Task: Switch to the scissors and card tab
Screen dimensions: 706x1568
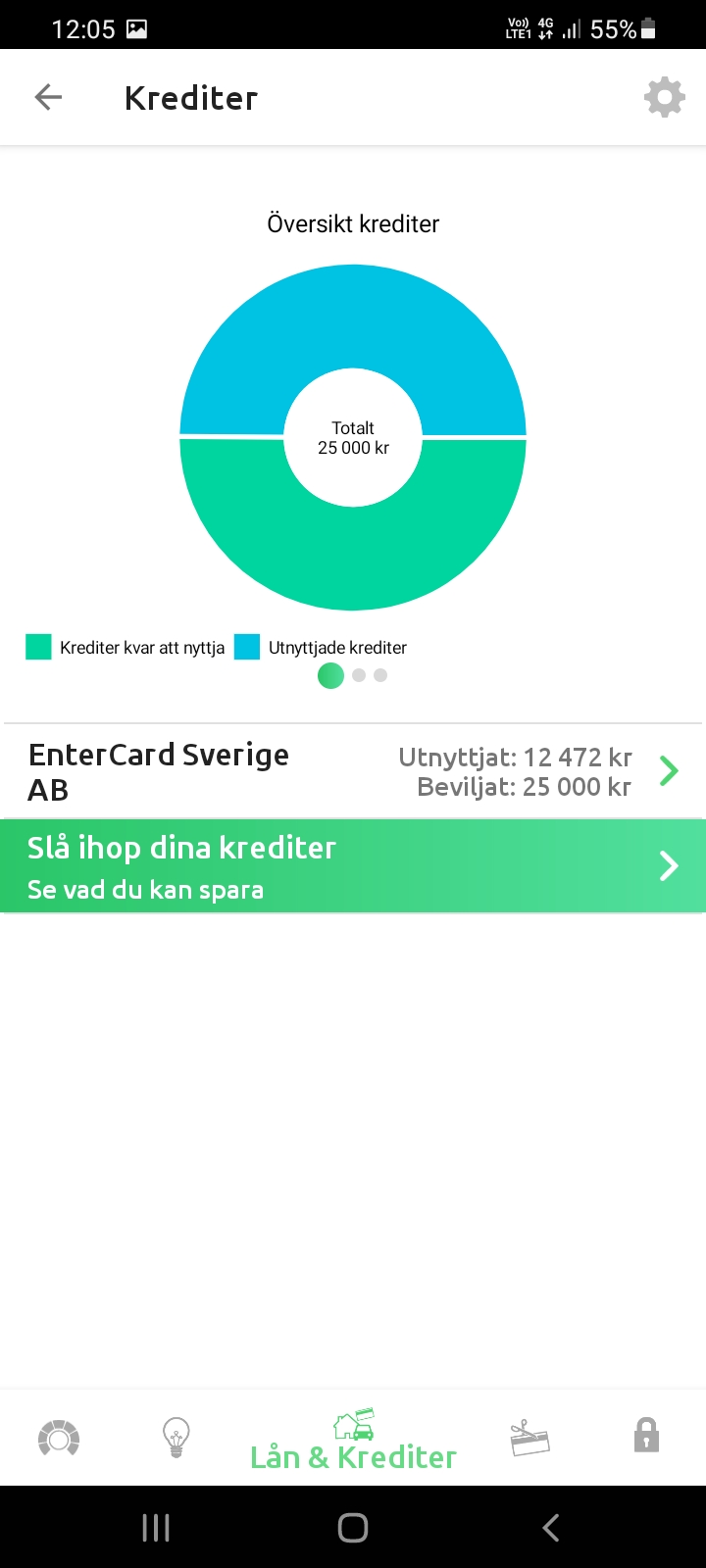Action: [x=529, y=1438]
